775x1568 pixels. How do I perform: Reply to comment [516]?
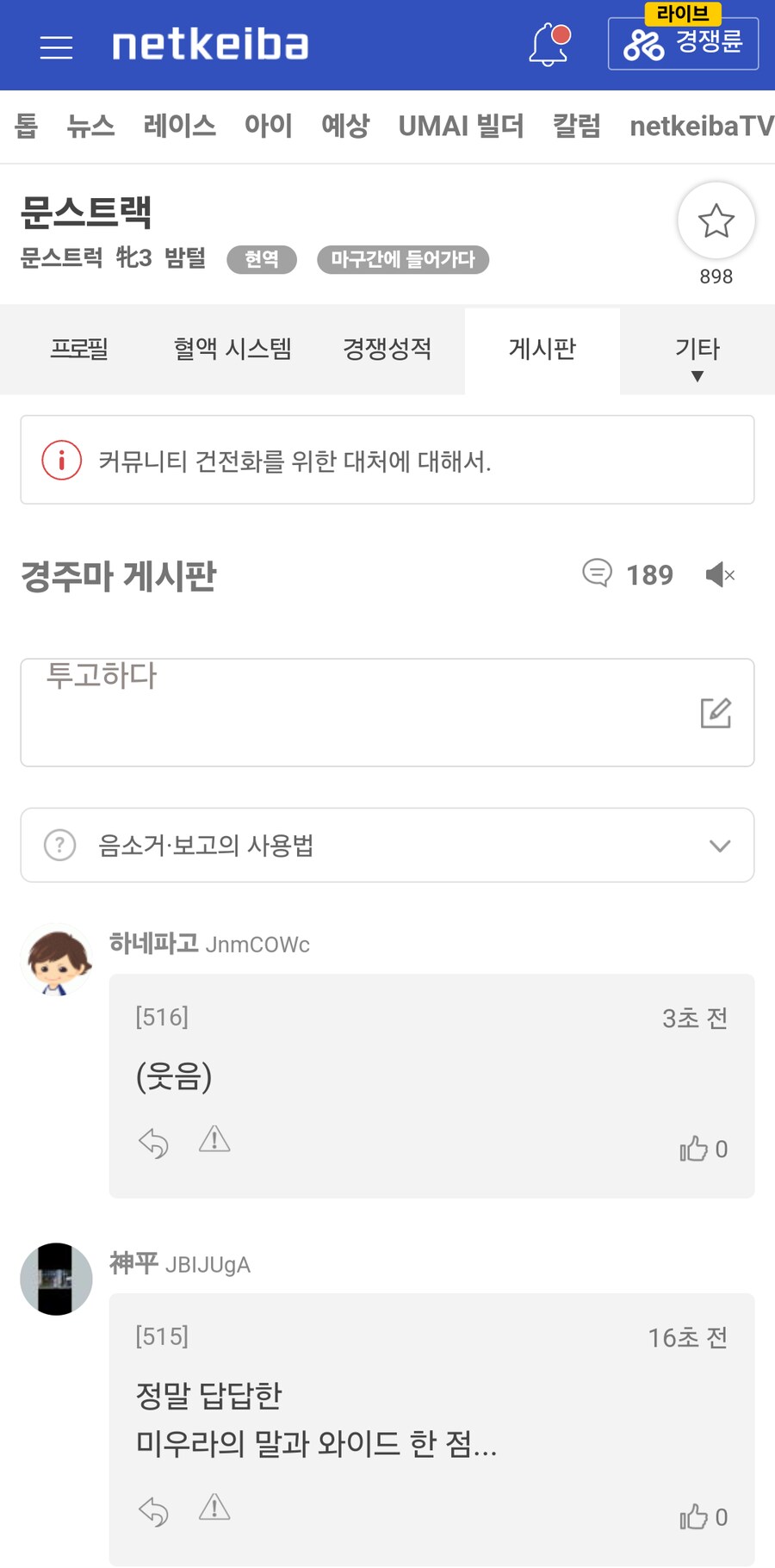(153, 1143)
